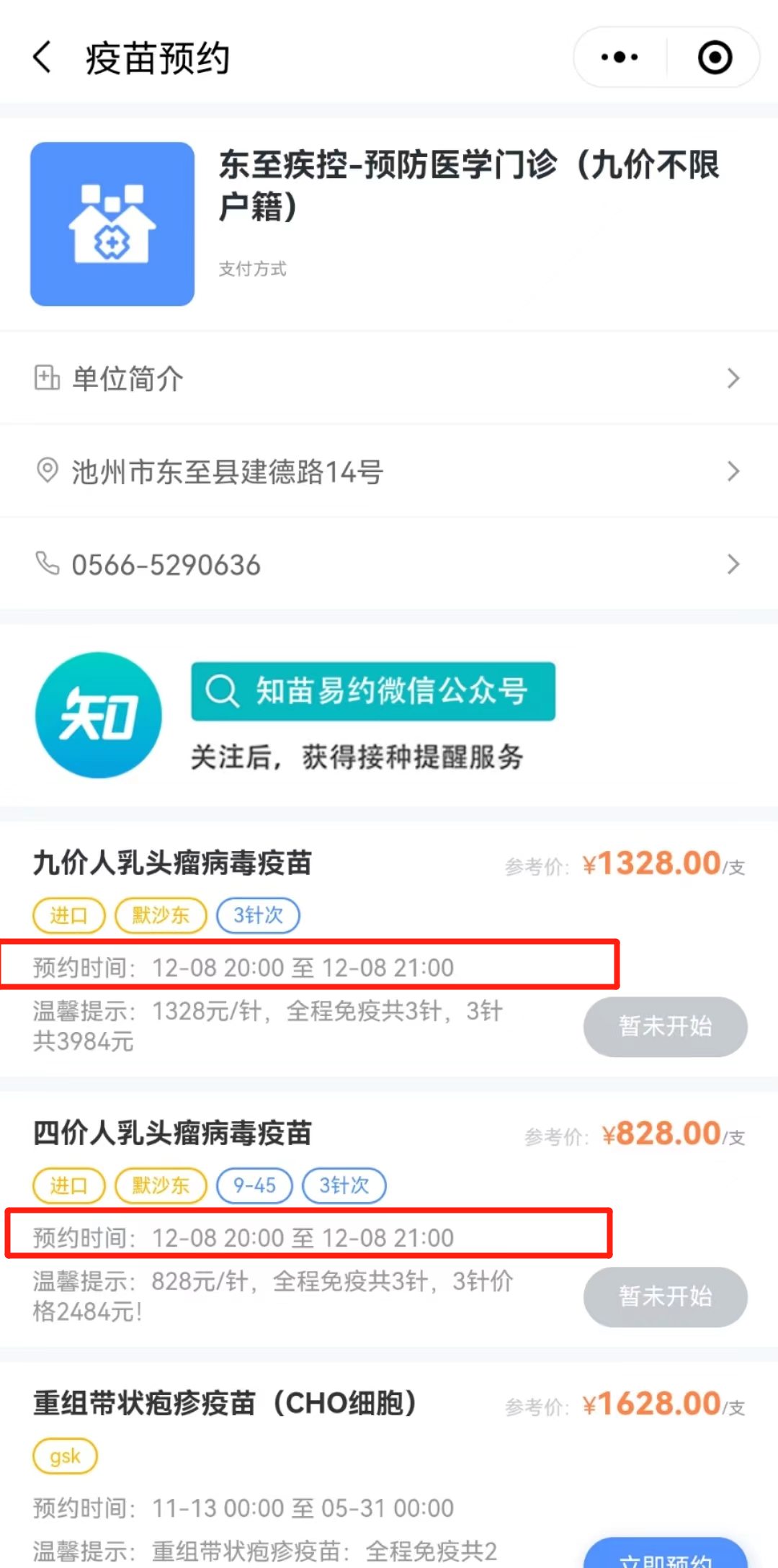Viewport: 778px width, 1568px height.
Task: Tap 暂未开始 button for 四价人乳头瘤病毒疫苗
Action: tap(665, 1296)
